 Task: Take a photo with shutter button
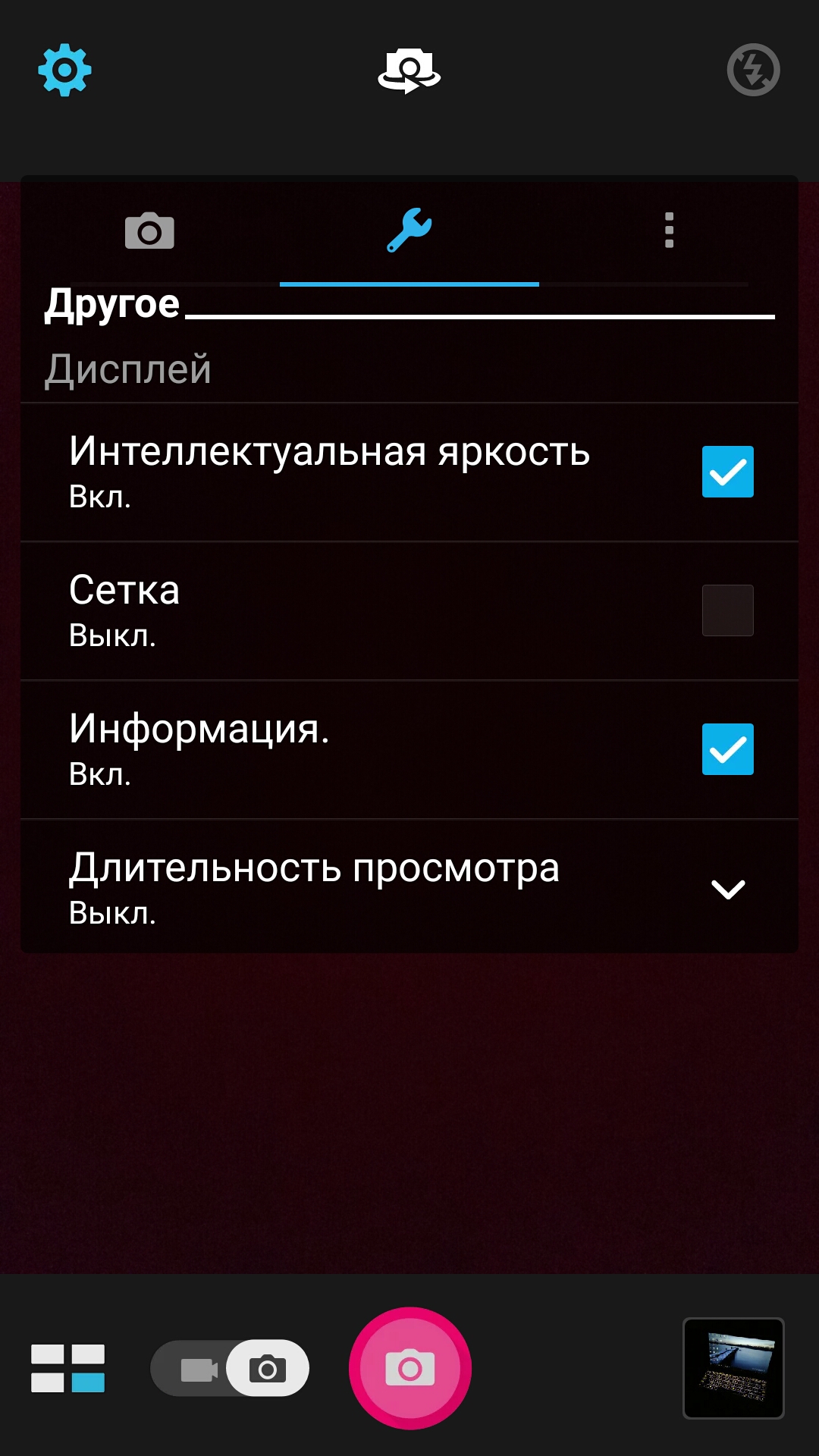click(410, 1368)
